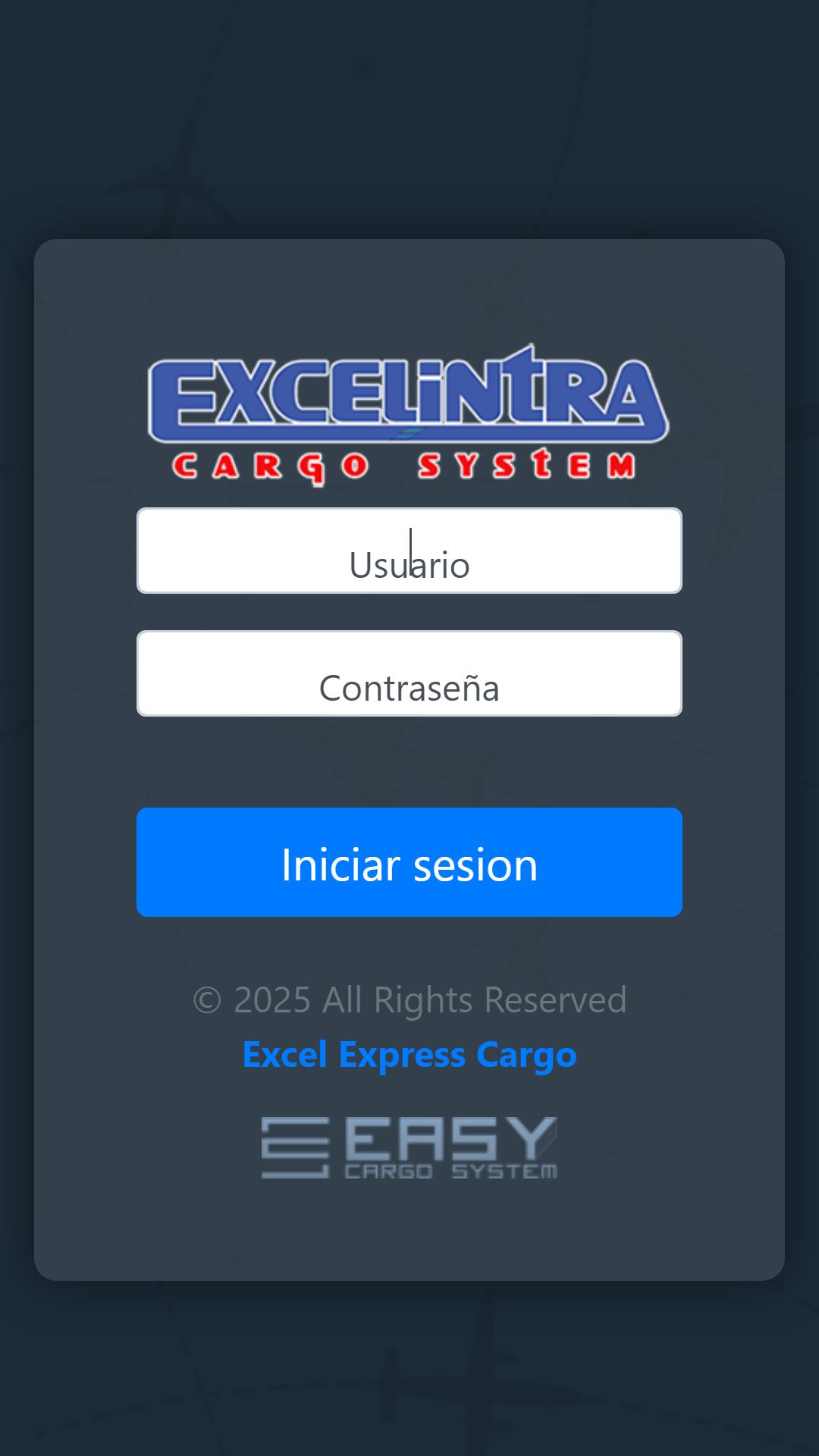This screenshot has width=819, height=1456.
Task: Tap the Iniciar sesion button
Action: 409,862
